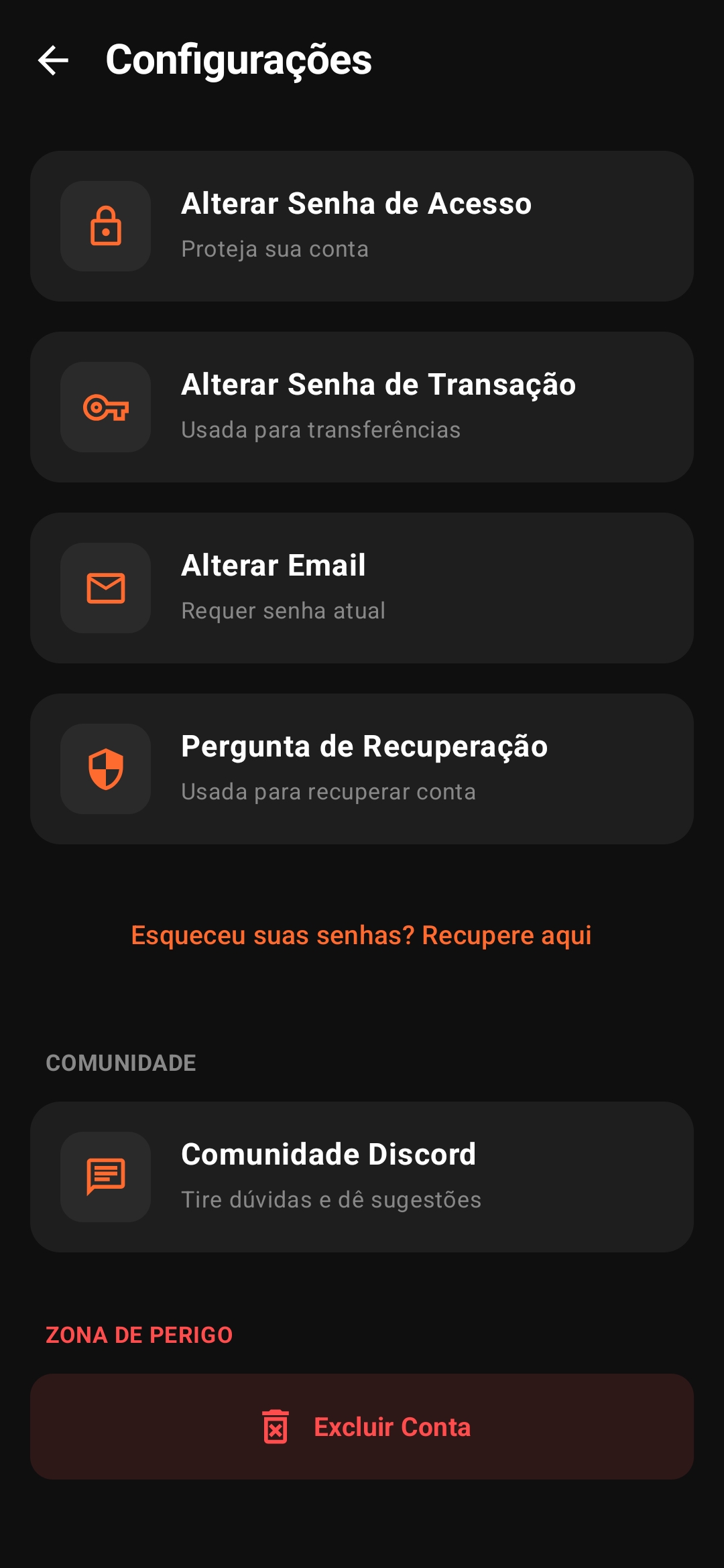Image resolution: width=724 pixels, height=1568 pixels.
Task: Select the key icon for transaction password
Action: pos(106,407)
